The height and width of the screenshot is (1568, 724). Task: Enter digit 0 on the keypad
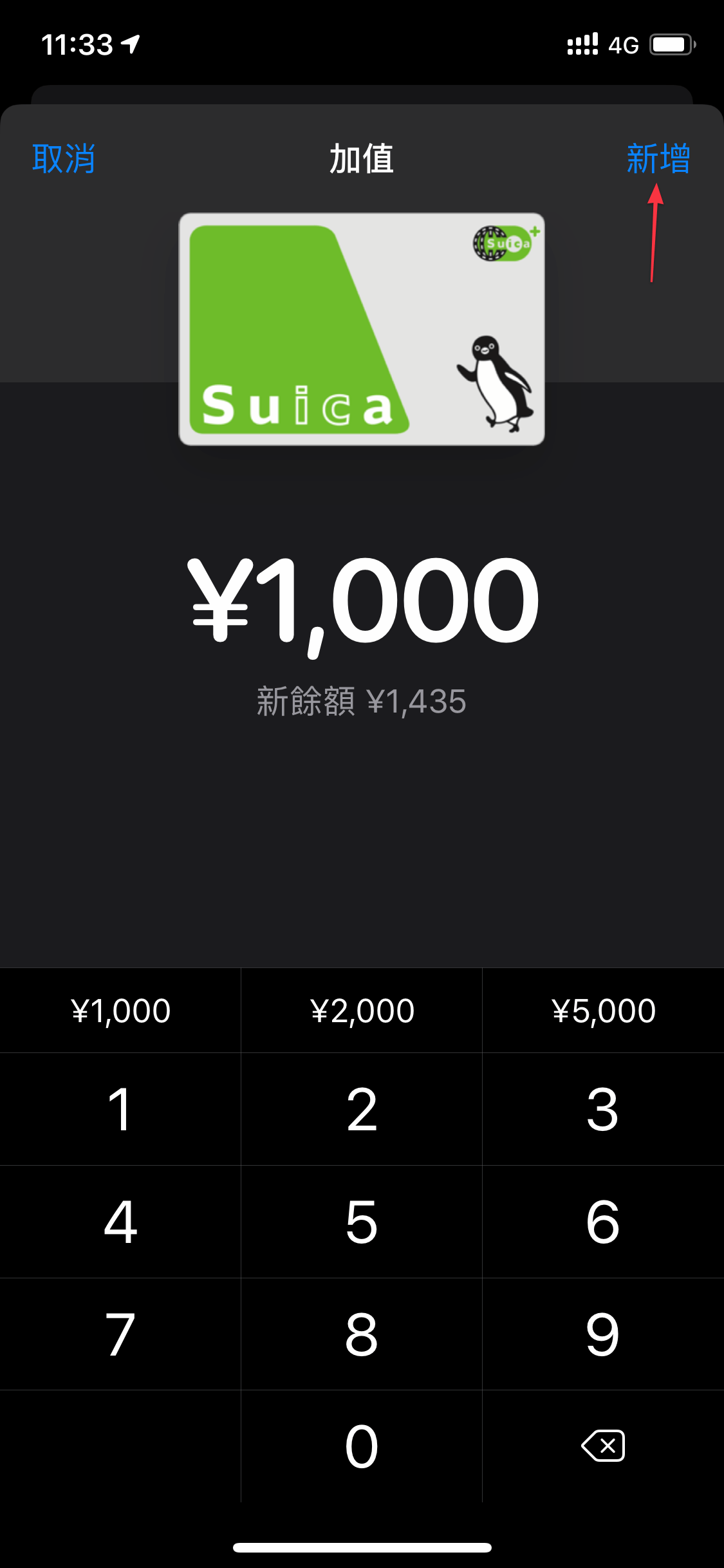362,1446
